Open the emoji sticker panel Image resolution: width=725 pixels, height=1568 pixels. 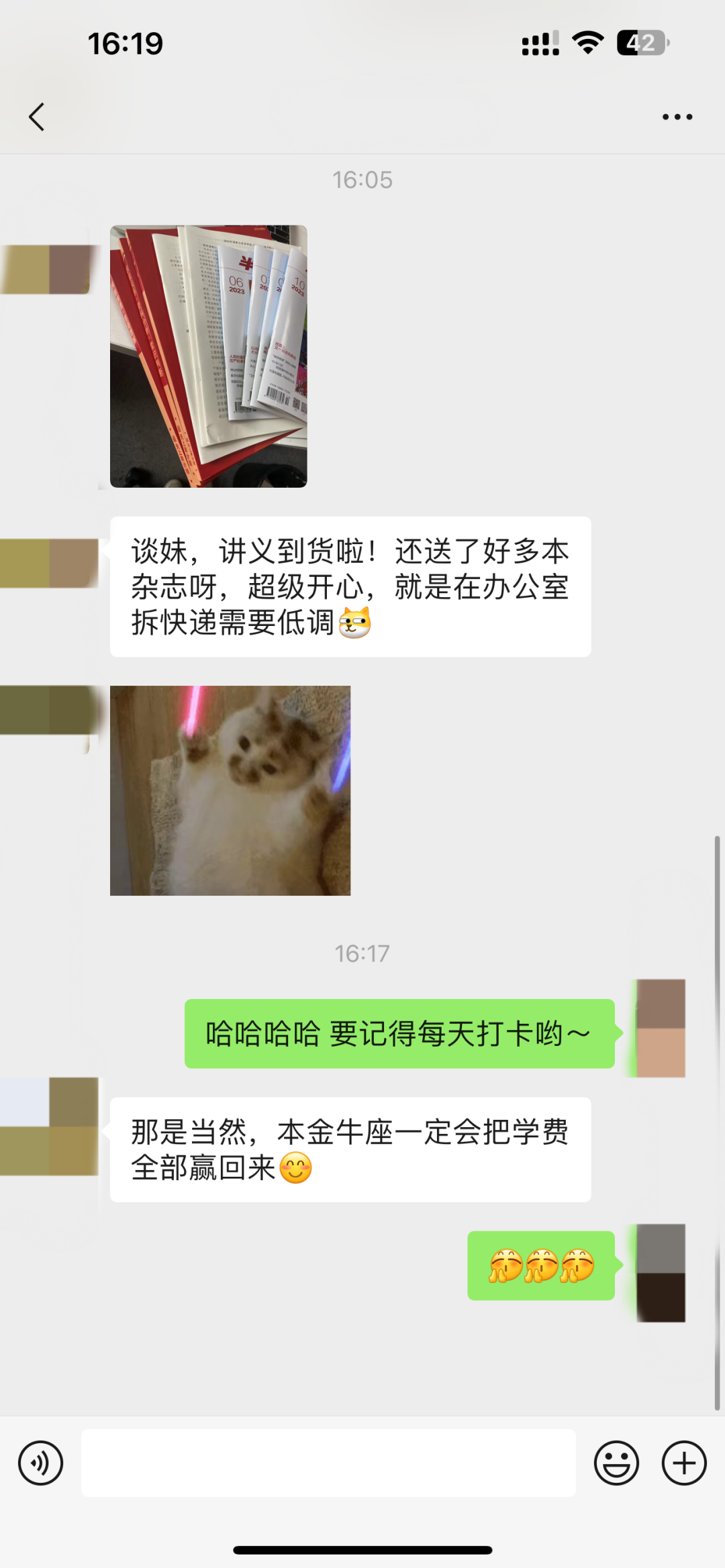[616, 1463]
